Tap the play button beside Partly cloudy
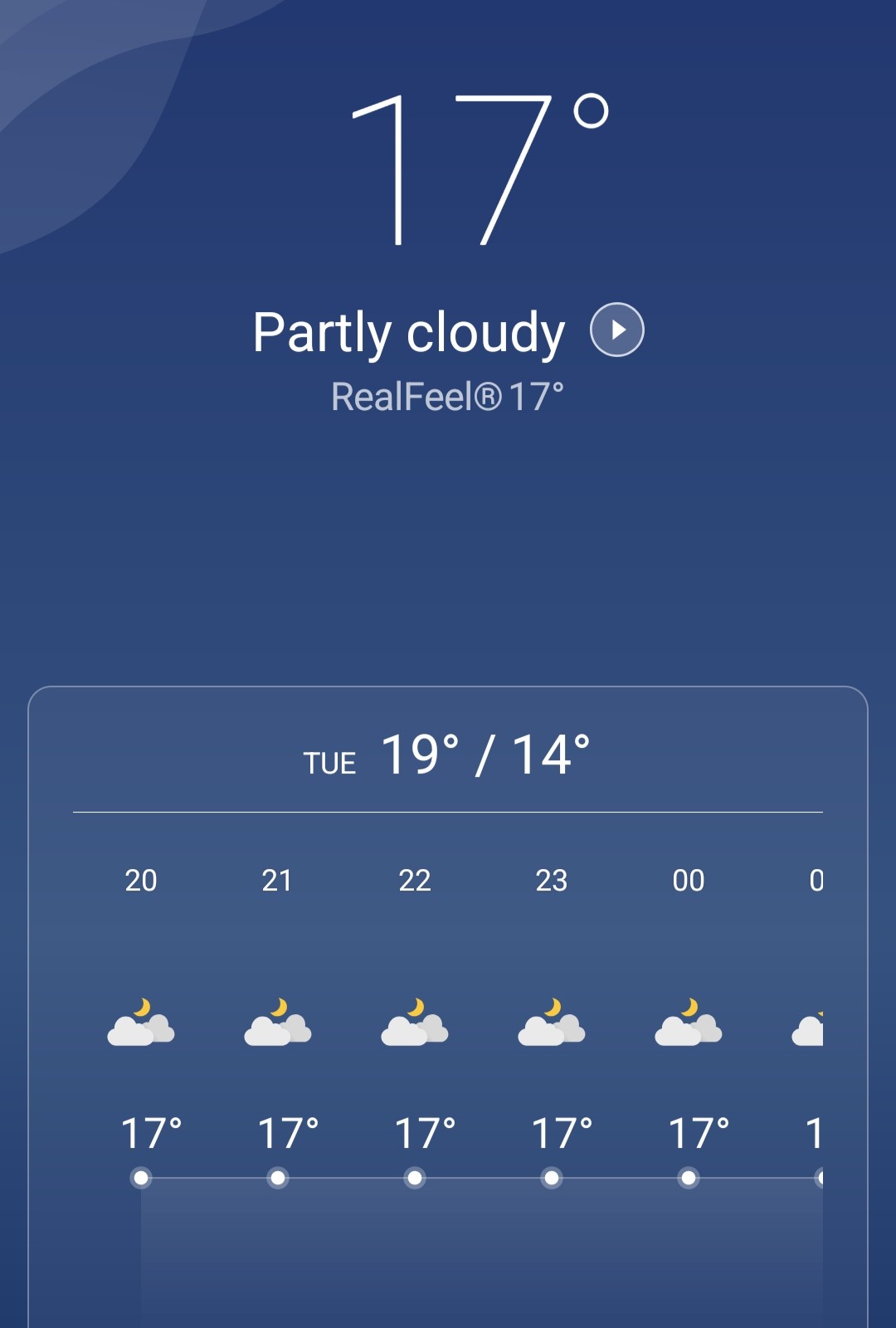The image size is (896, 1328). (616, 330)
